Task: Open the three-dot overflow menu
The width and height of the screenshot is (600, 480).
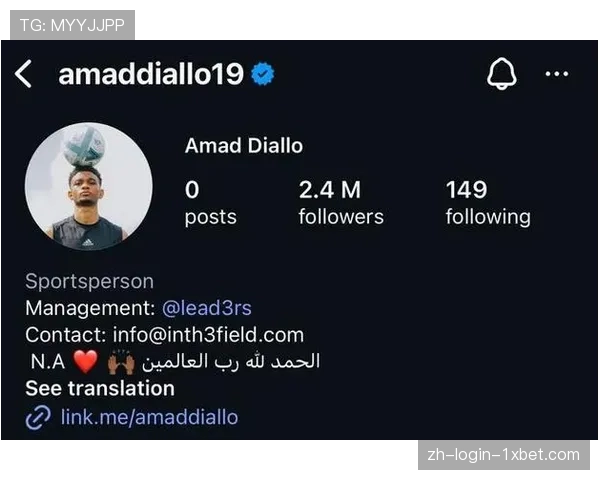Action: (556, 74)
